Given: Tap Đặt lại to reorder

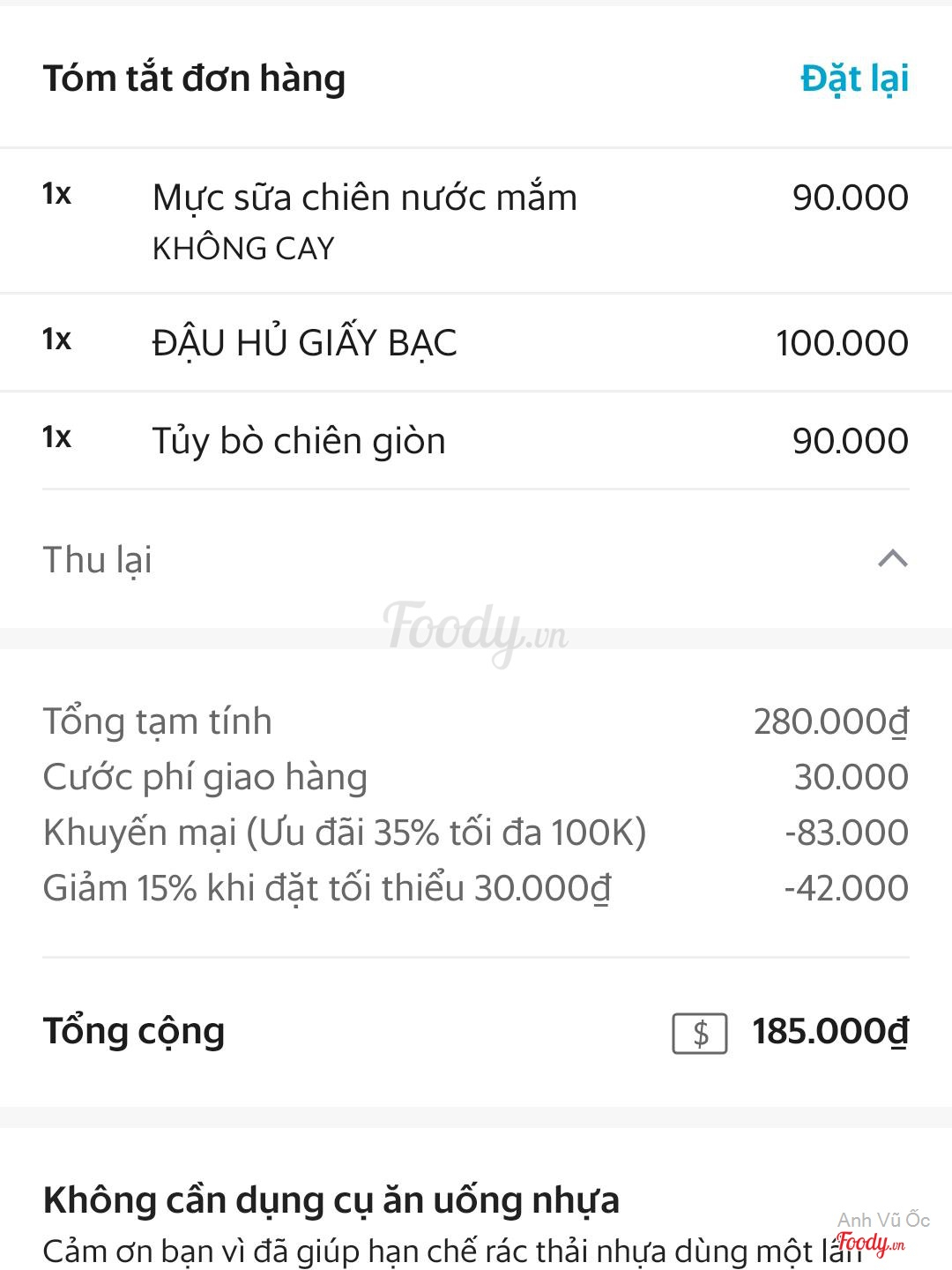Looking at the screenshot, I should pyautogui.click(x=853, y=78).
